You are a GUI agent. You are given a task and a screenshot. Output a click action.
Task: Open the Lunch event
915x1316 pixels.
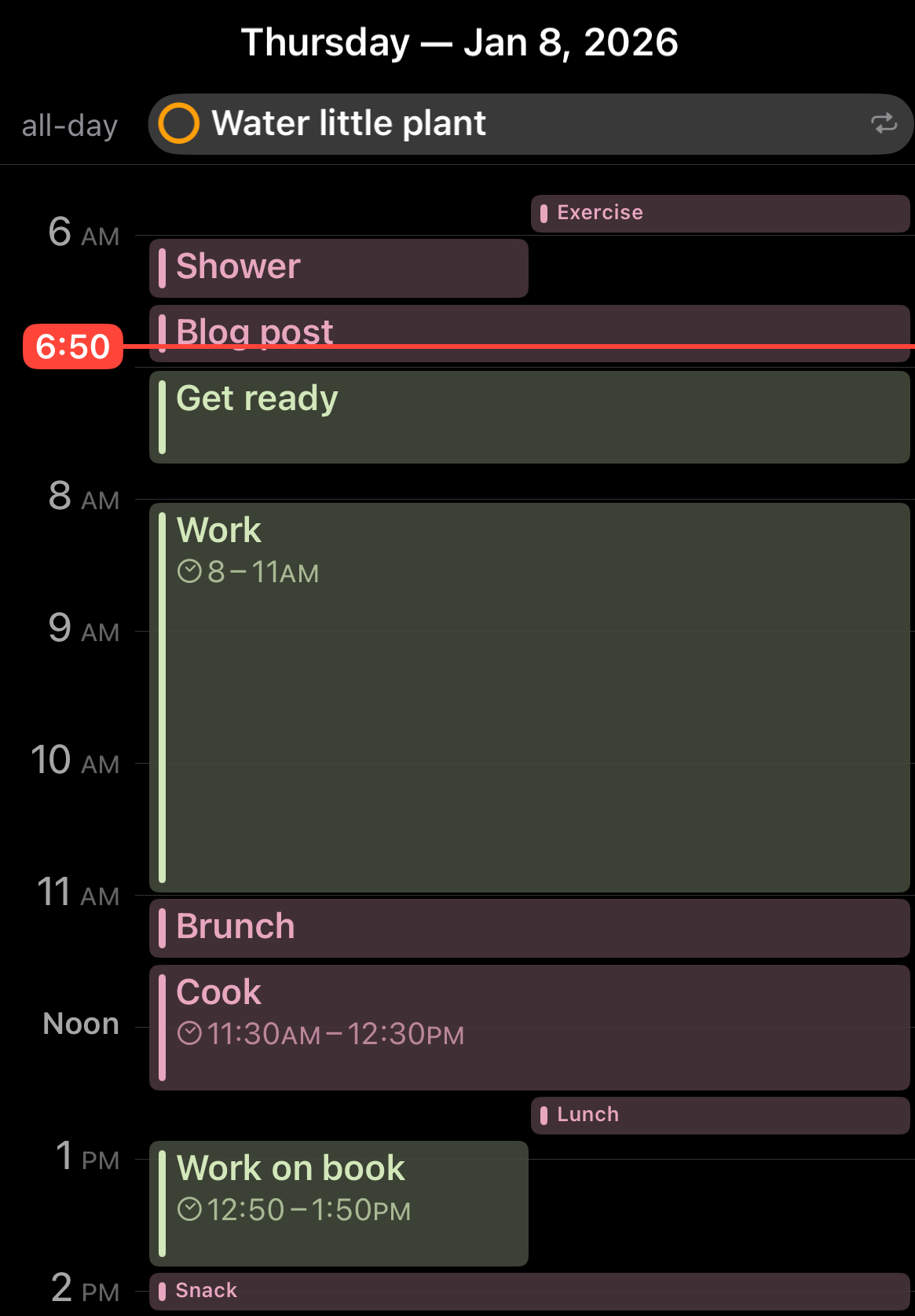[719, 1115]
